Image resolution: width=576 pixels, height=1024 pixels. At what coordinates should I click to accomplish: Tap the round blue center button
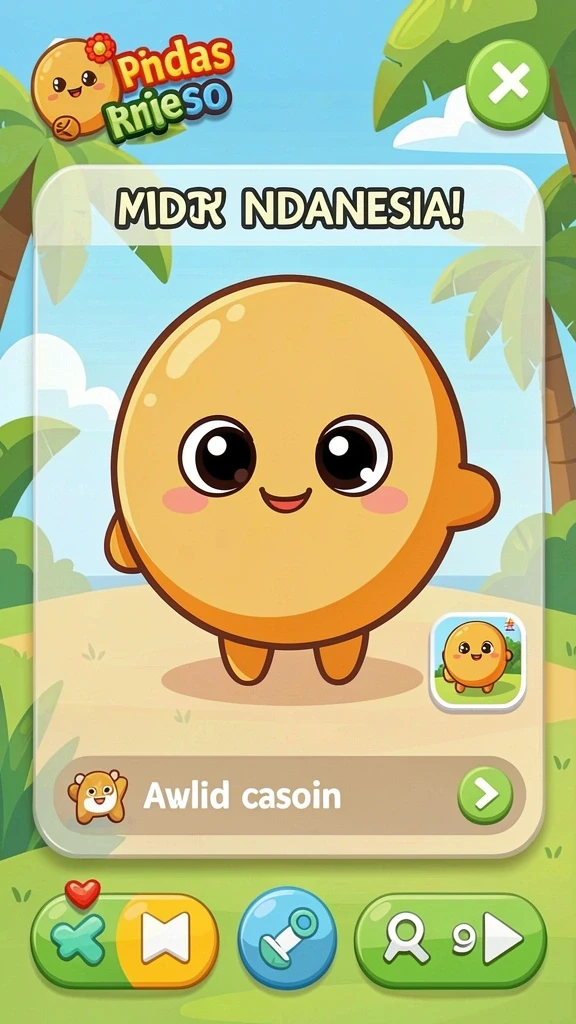click(287, 938)
